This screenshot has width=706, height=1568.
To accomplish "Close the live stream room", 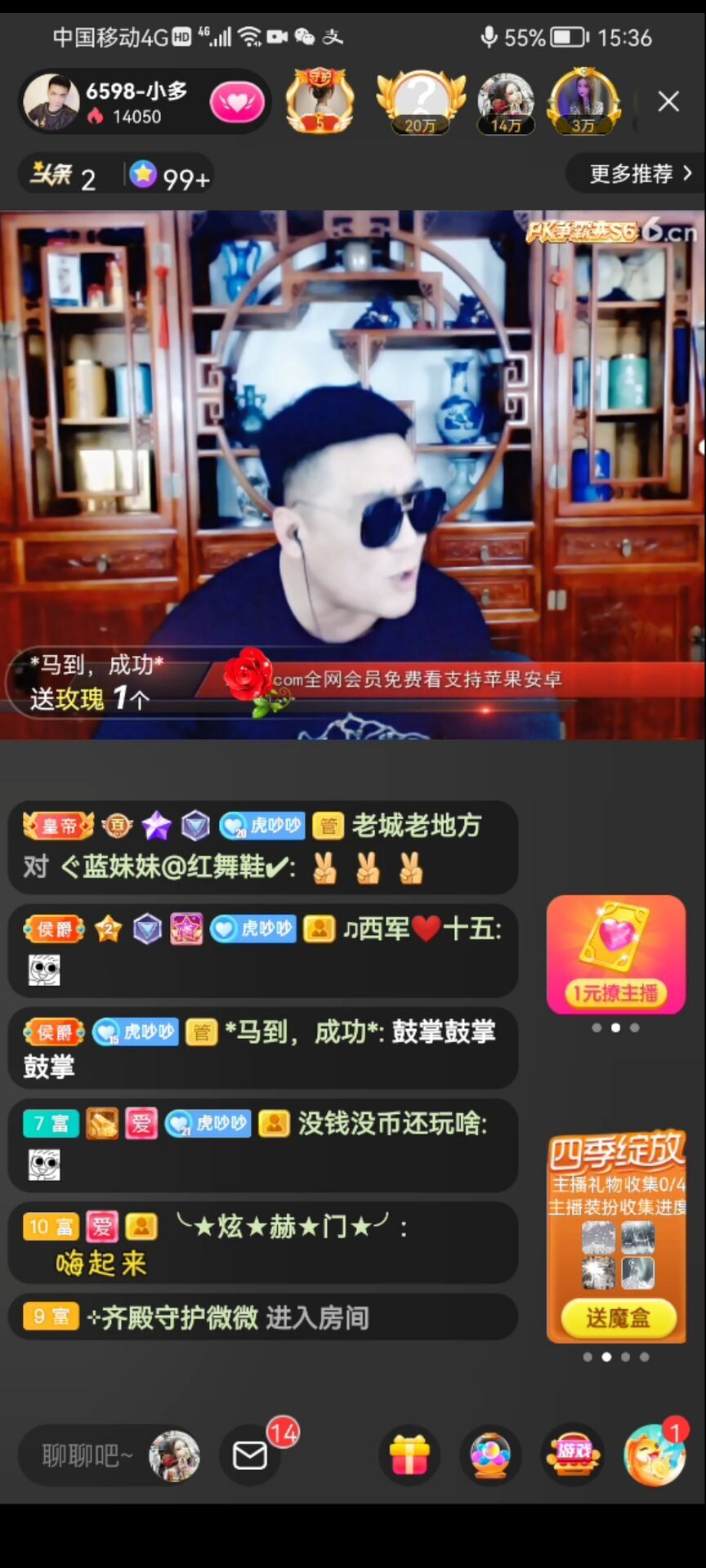I will point(668,101).
